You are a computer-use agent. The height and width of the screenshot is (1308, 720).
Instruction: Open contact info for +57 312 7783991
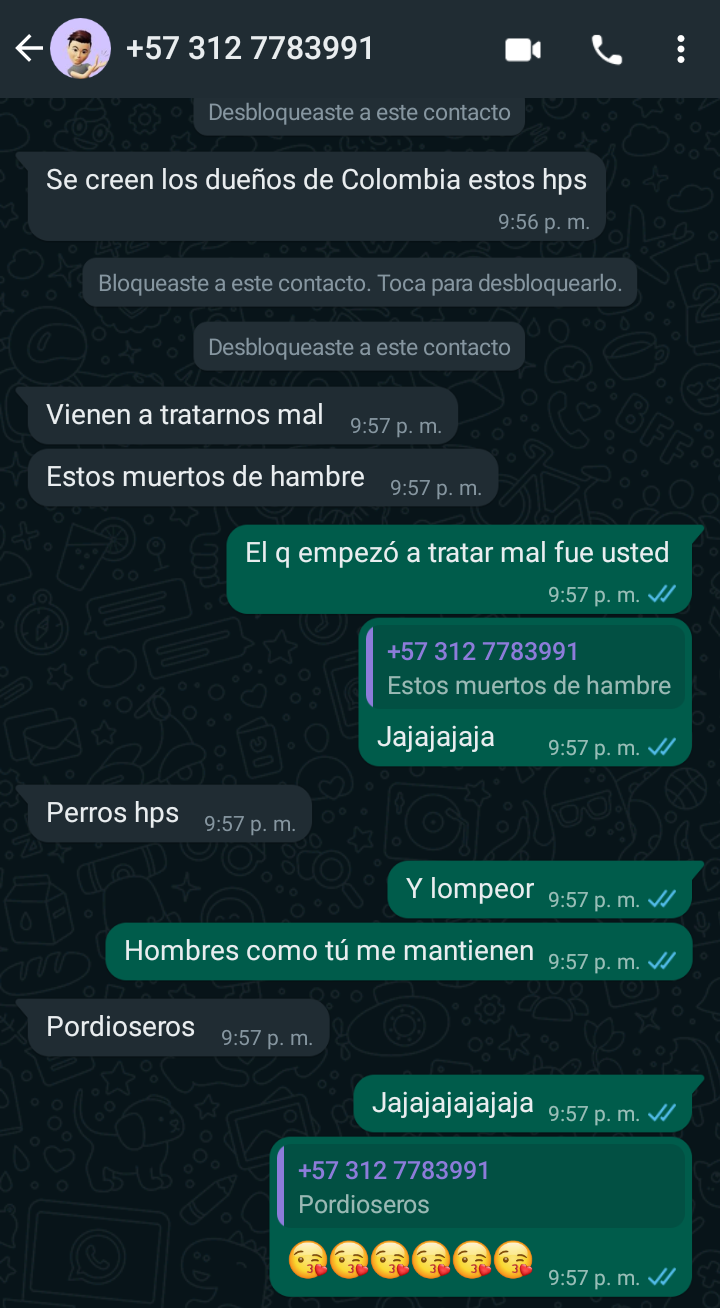250,48
